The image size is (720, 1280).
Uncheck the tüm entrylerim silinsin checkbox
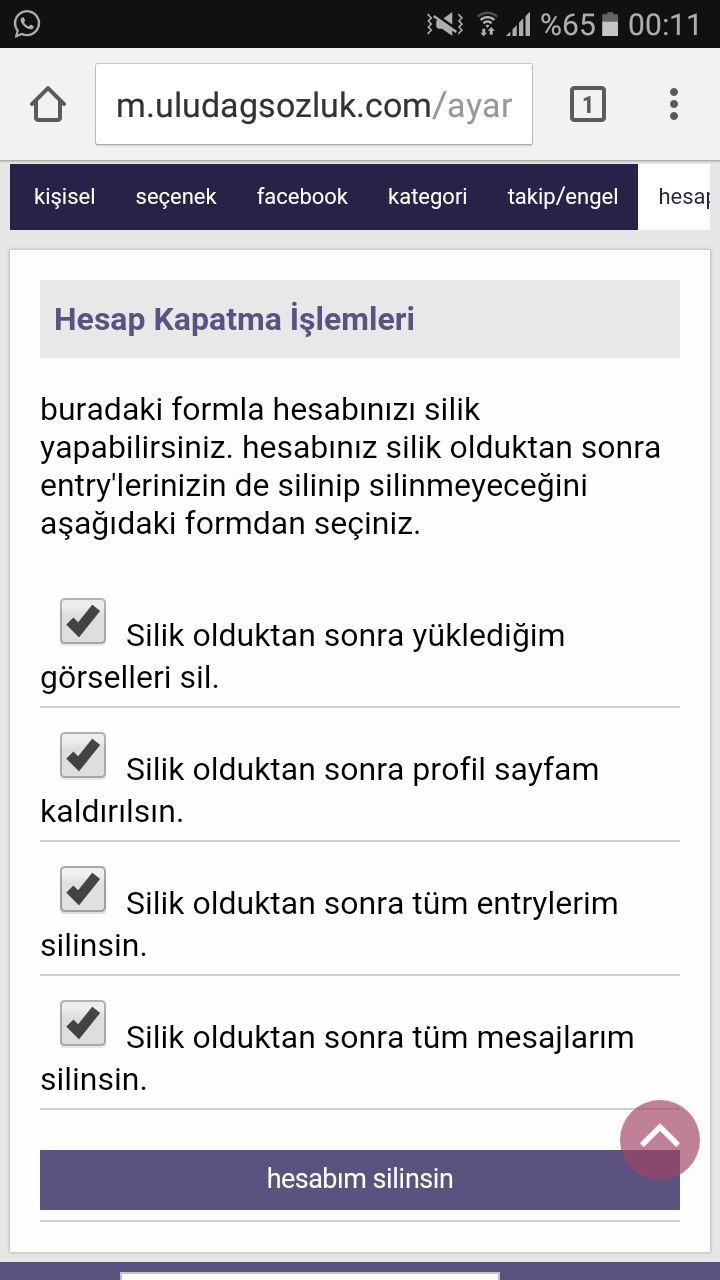pyautogui.click(x=83, y=890)
